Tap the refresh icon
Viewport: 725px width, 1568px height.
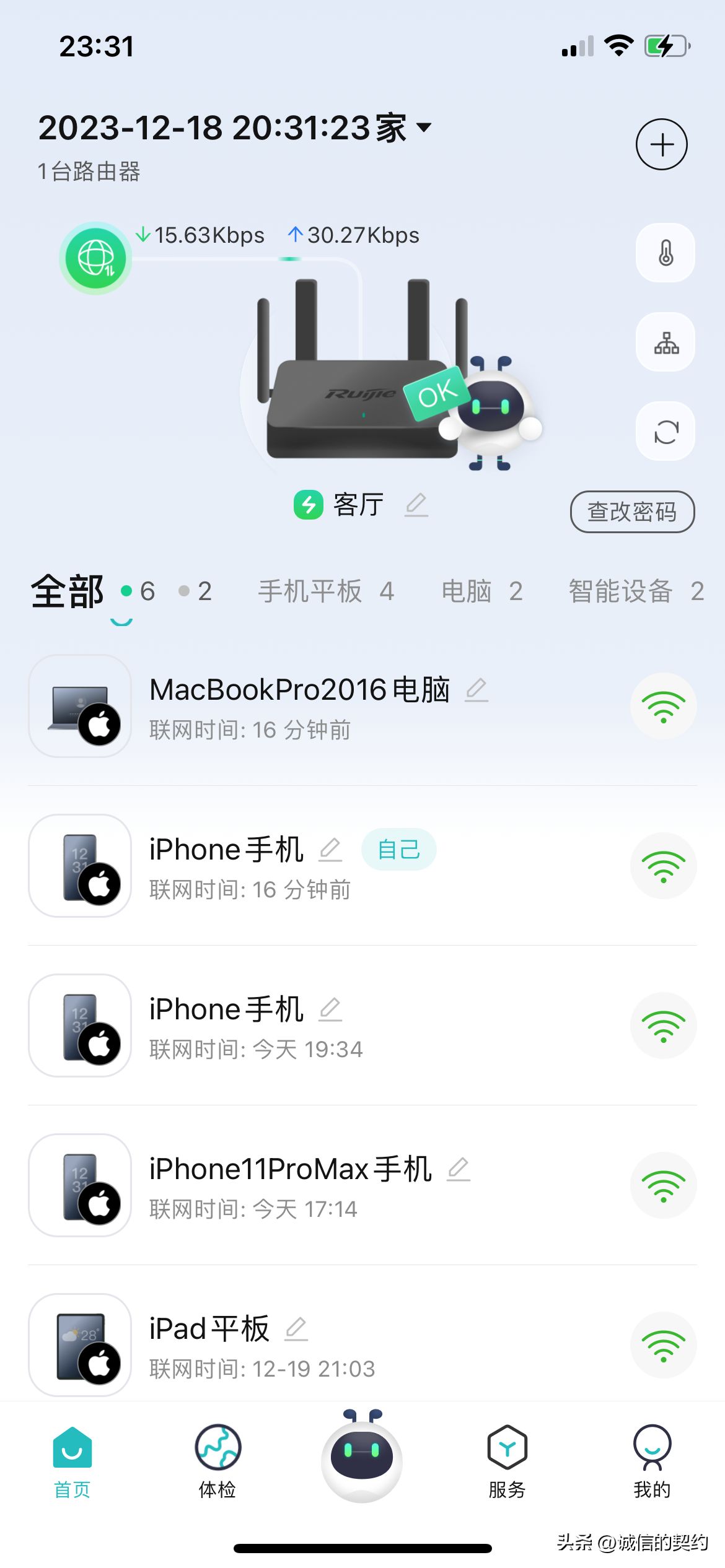666,432
